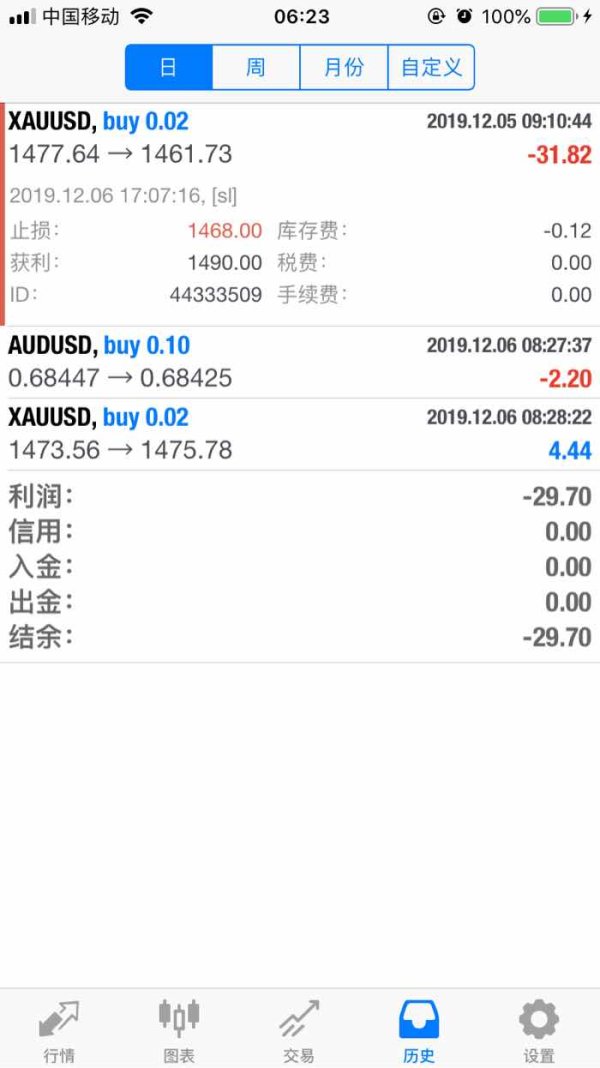Select the 日 (day) period segment
600x1068 pixels.
[x=168, y=68]
